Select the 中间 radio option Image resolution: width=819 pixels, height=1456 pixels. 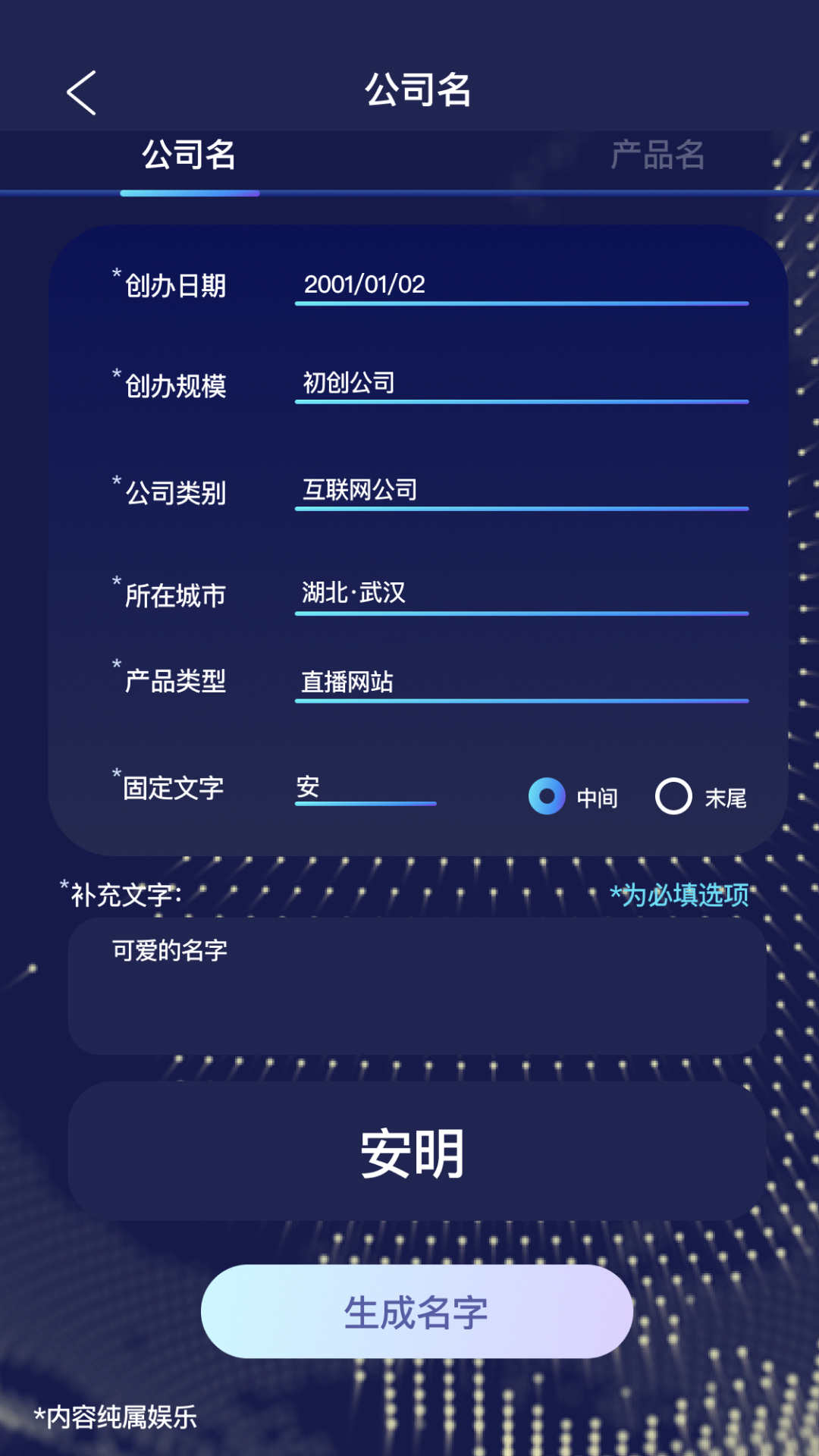tap(547, 796)
